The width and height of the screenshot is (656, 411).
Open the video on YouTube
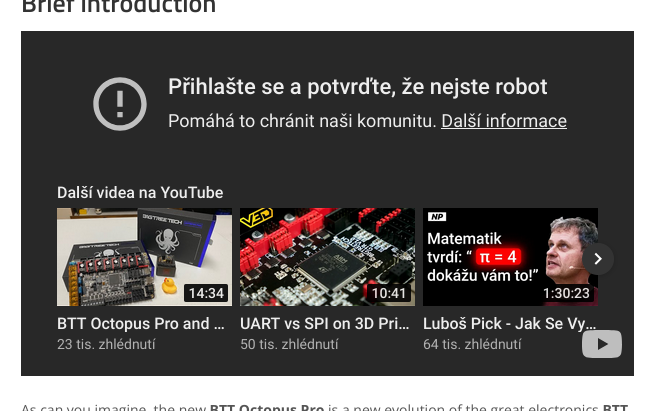(601, 344)
